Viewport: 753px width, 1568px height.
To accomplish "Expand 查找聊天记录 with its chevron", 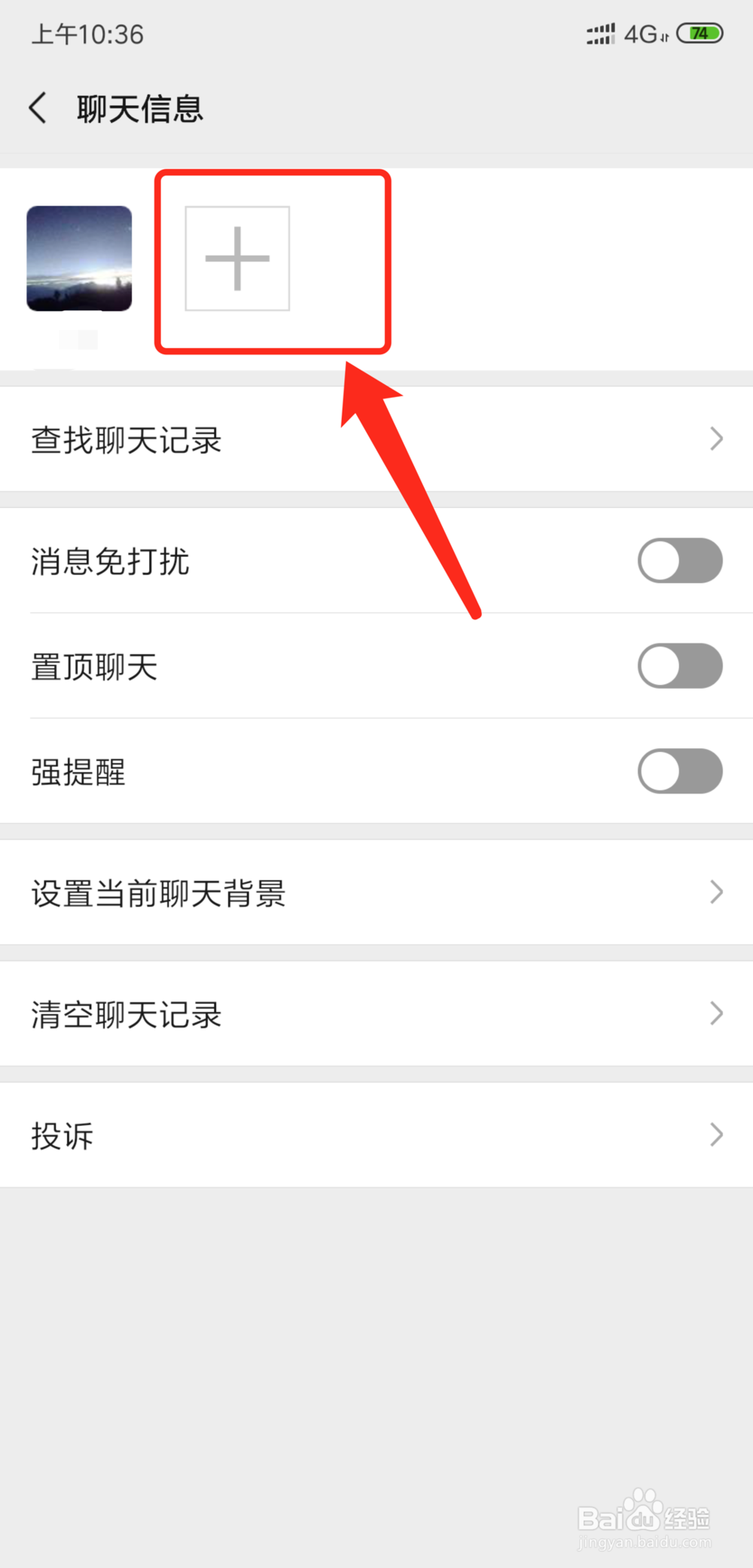I will coord(715,439).
